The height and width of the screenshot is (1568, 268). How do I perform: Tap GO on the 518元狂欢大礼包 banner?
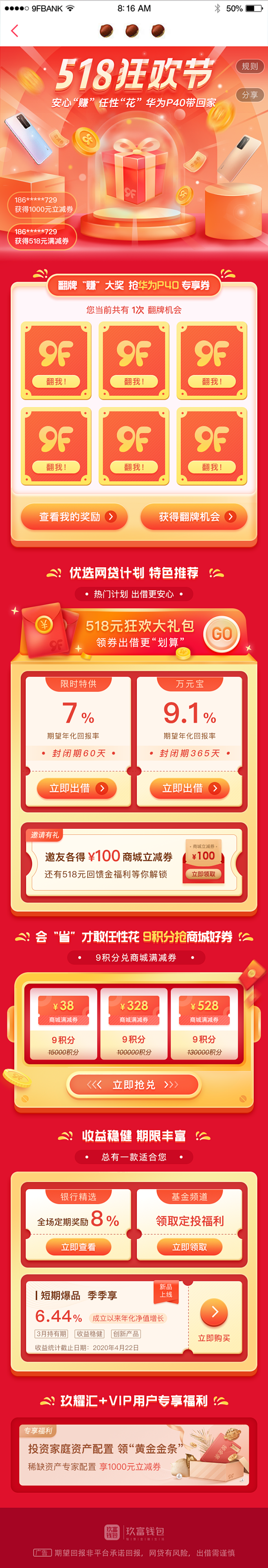point(221,634)
